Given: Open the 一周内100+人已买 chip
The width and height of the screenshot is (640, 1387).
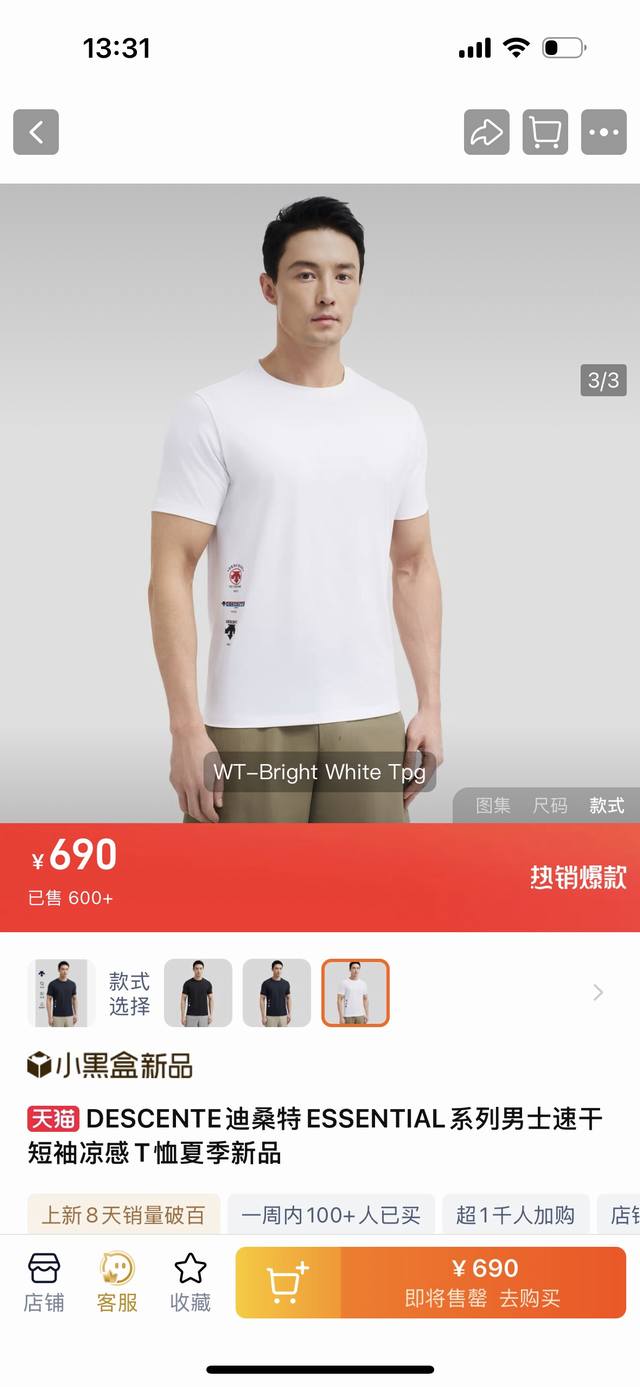Looking at the screenshot, I should 331,1215.
